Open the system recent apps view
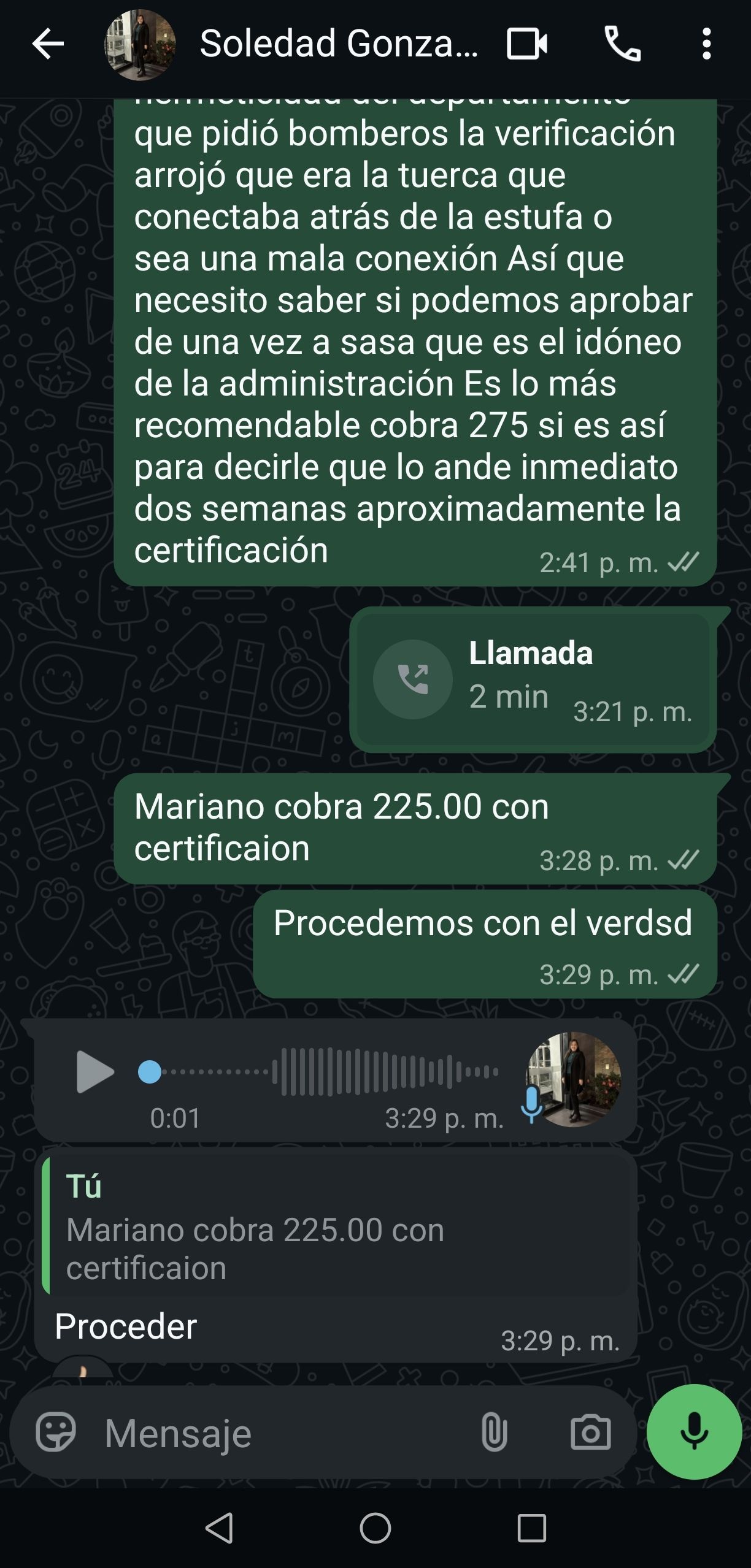Image resolution: width=751 pixels, height=1568 pixels. (x=531, y=1527)
